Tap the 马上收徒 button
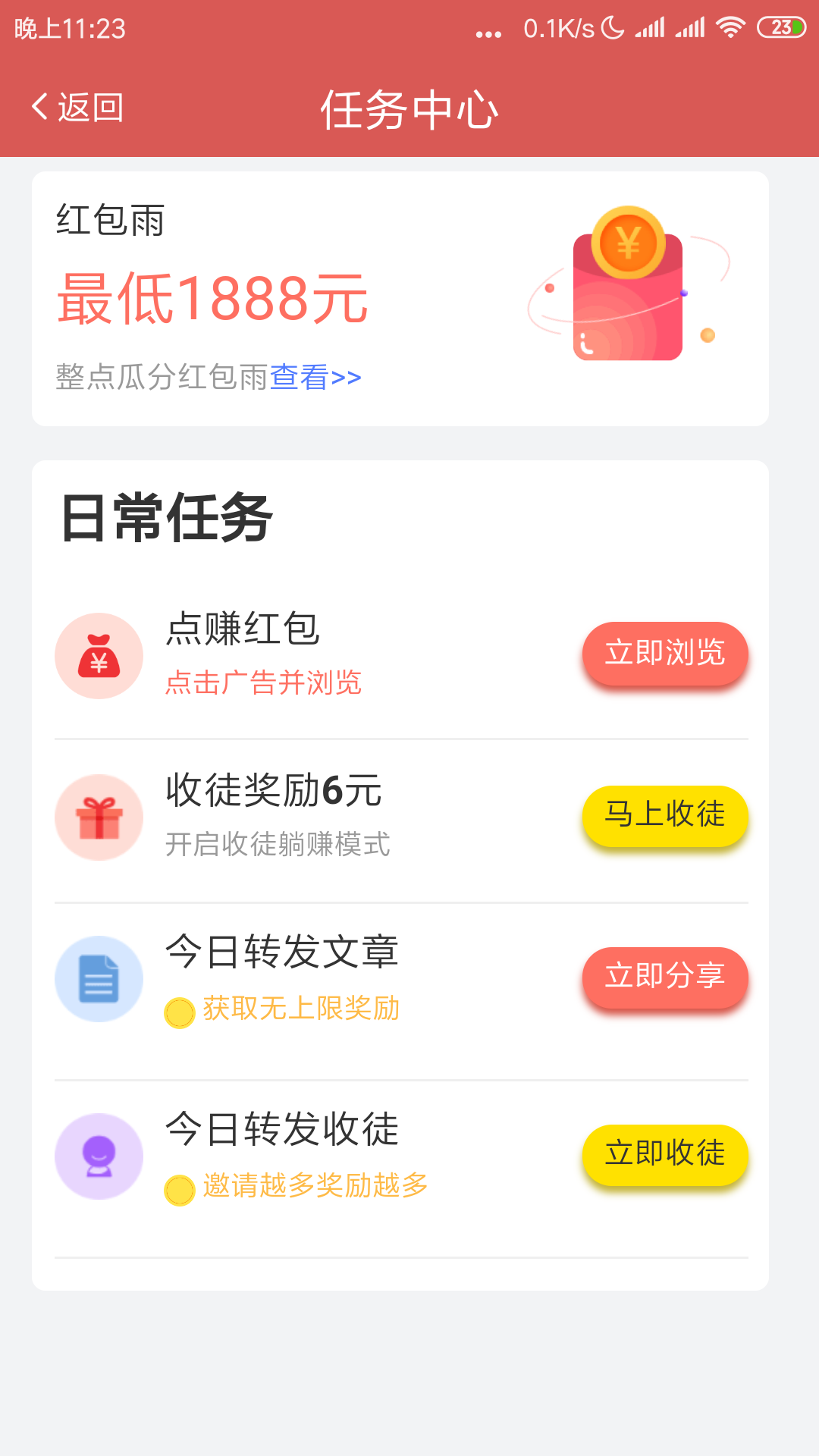Image resolution: width=819 pixels, height=1456 pixels. point(665,815)
